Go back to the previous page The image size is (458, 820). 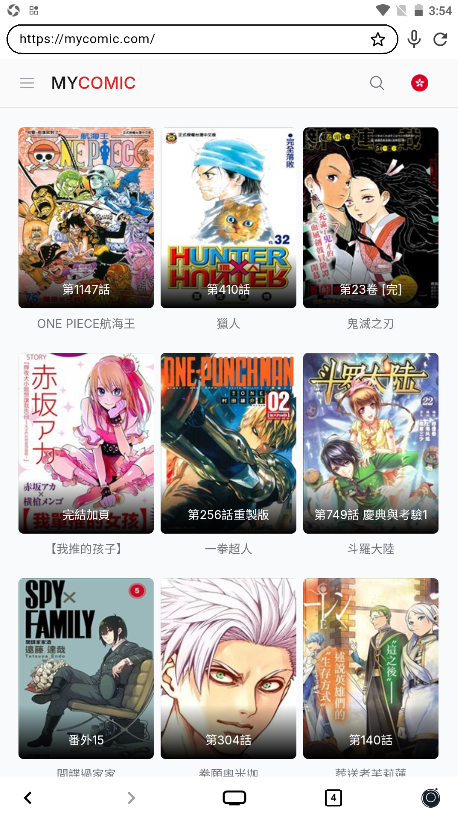pos(28,798)
